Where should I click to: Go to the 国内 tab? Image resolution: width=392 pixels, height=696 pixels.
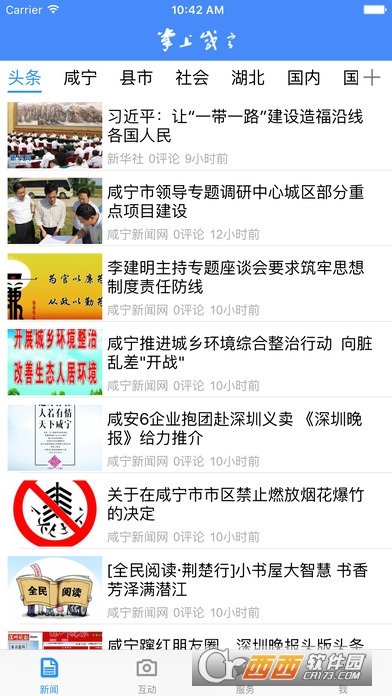click(304, 78)
